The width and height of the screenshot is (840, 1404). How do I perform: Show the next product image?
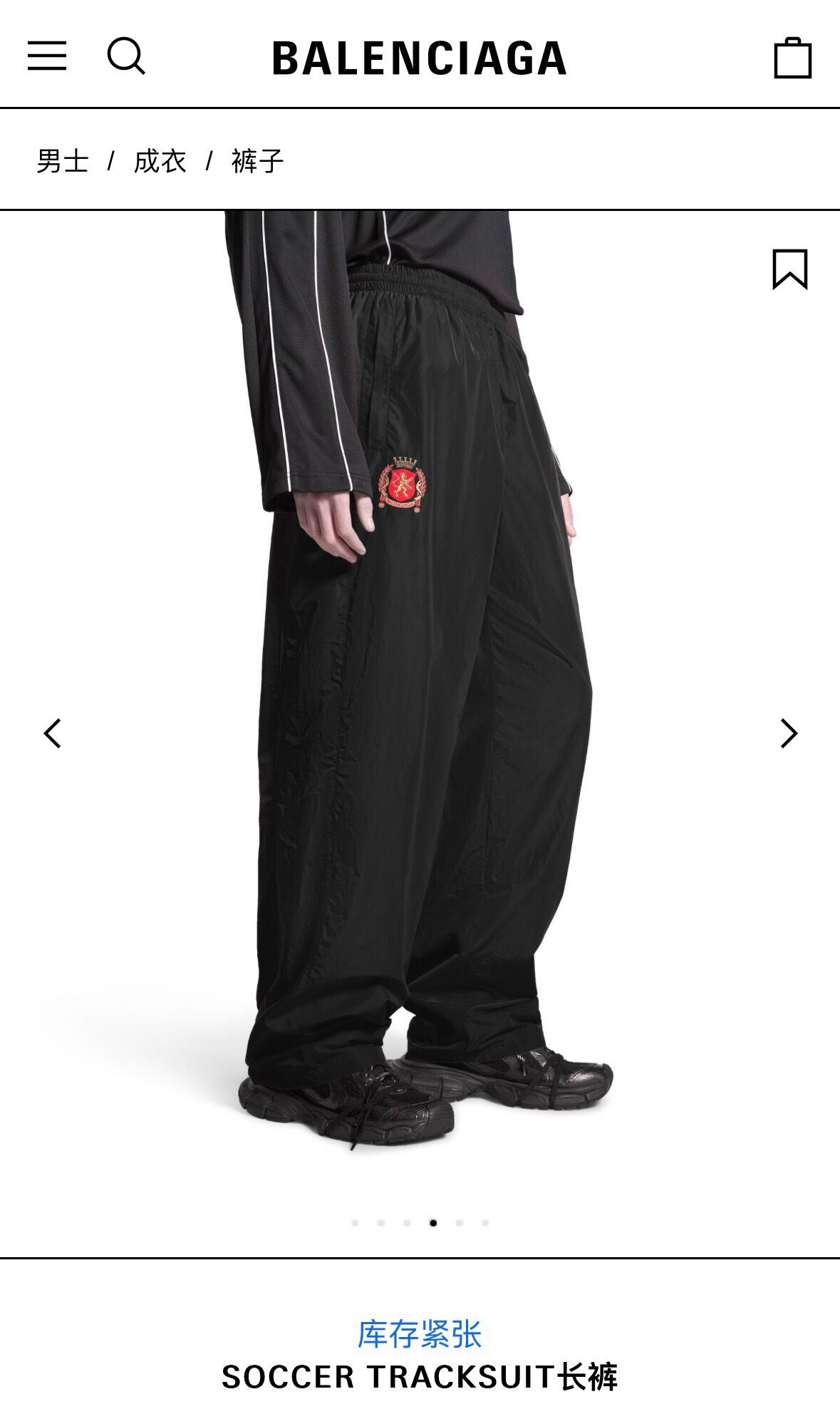coord(788,733)
